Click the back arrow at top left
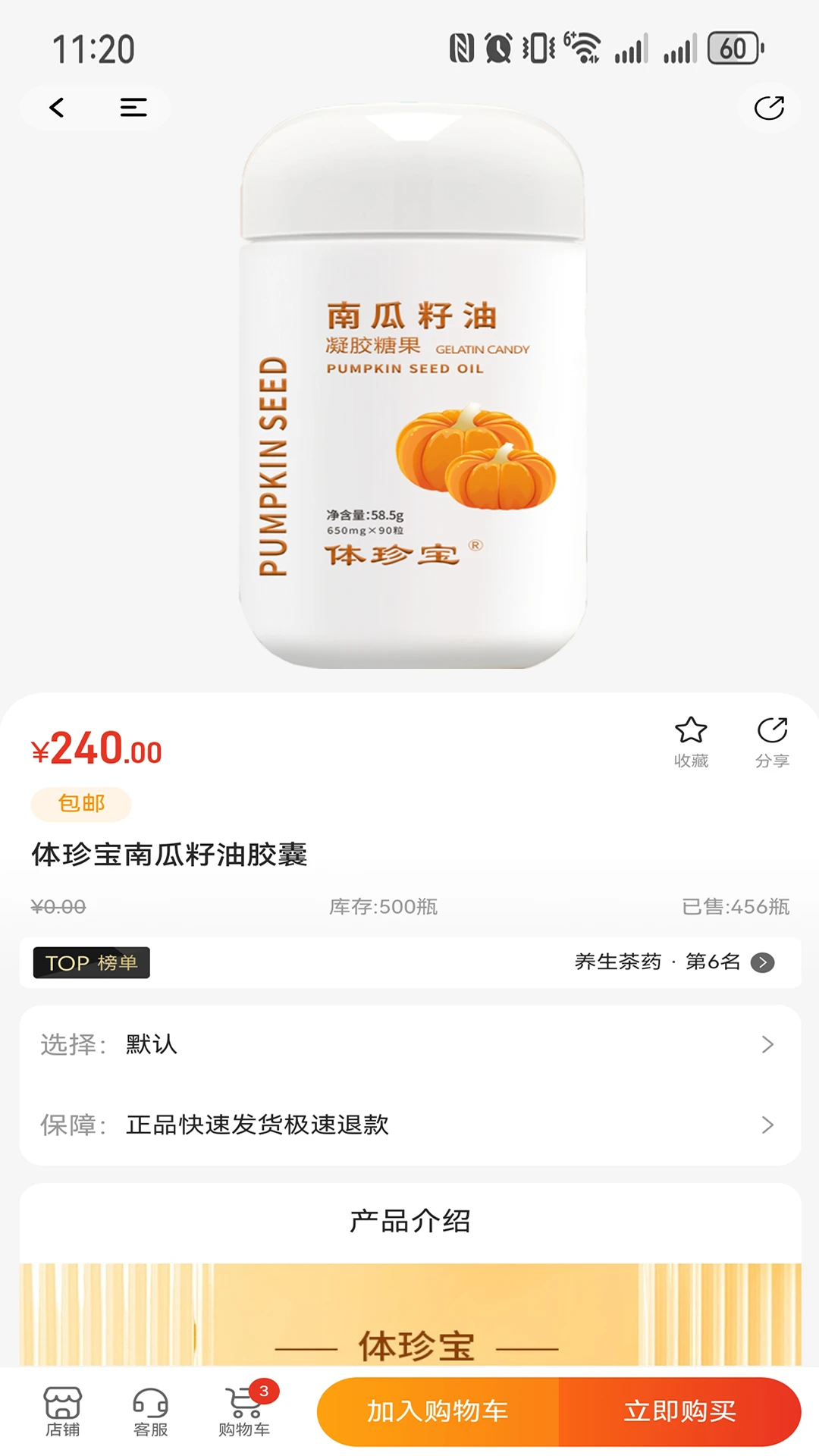 point(57,108)
